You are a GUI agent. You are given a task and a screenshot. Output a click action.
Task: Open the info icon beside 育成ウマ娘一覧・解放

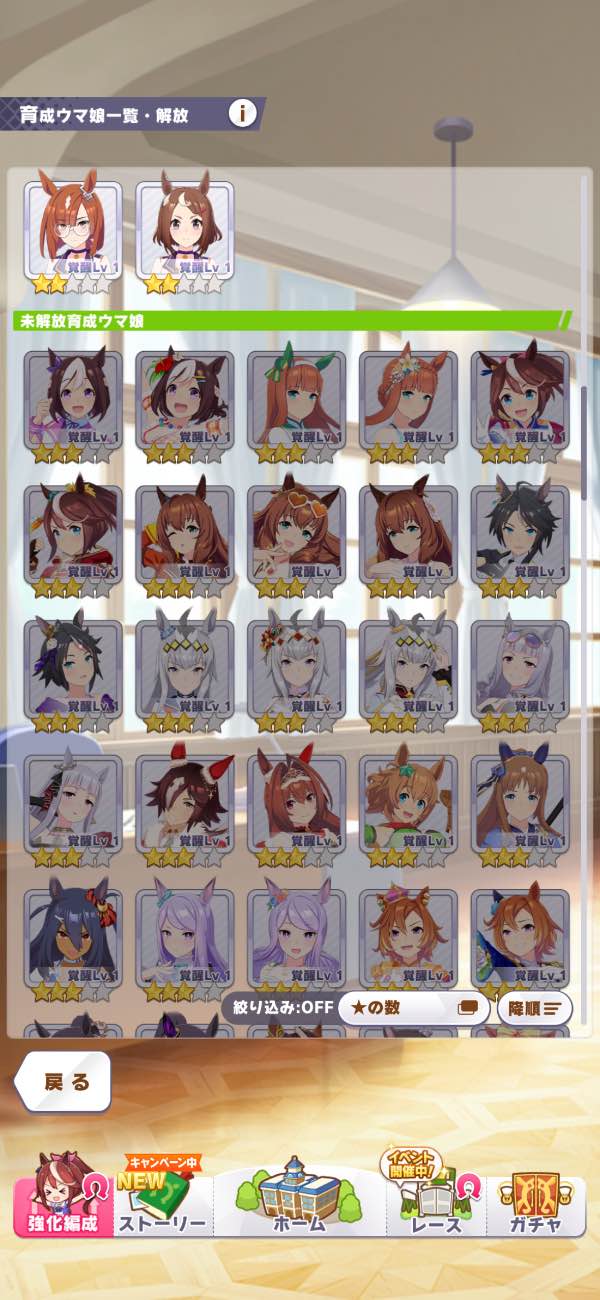(x=241, y=113)
